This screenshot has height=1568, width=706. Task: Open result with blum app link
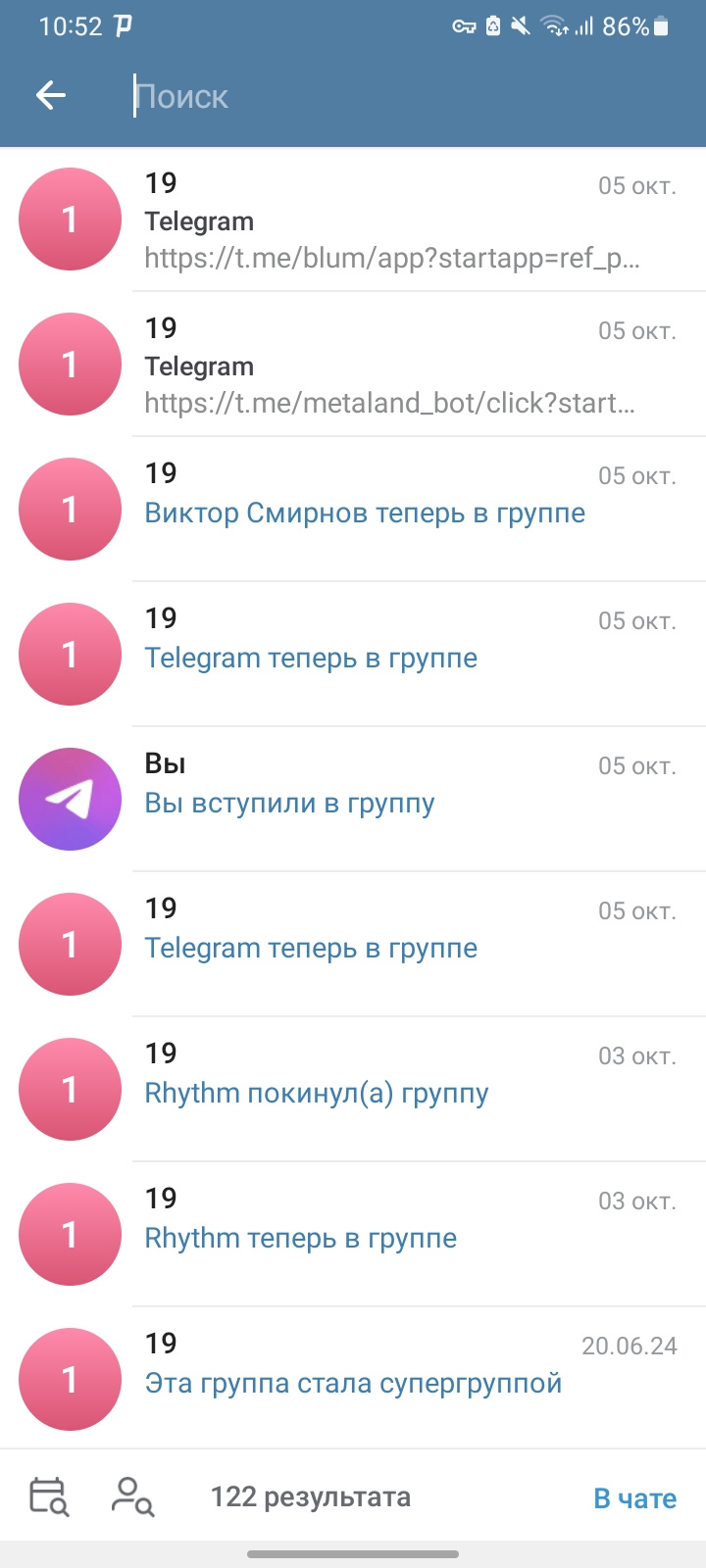pyautogui.click(x=392, y=220)
